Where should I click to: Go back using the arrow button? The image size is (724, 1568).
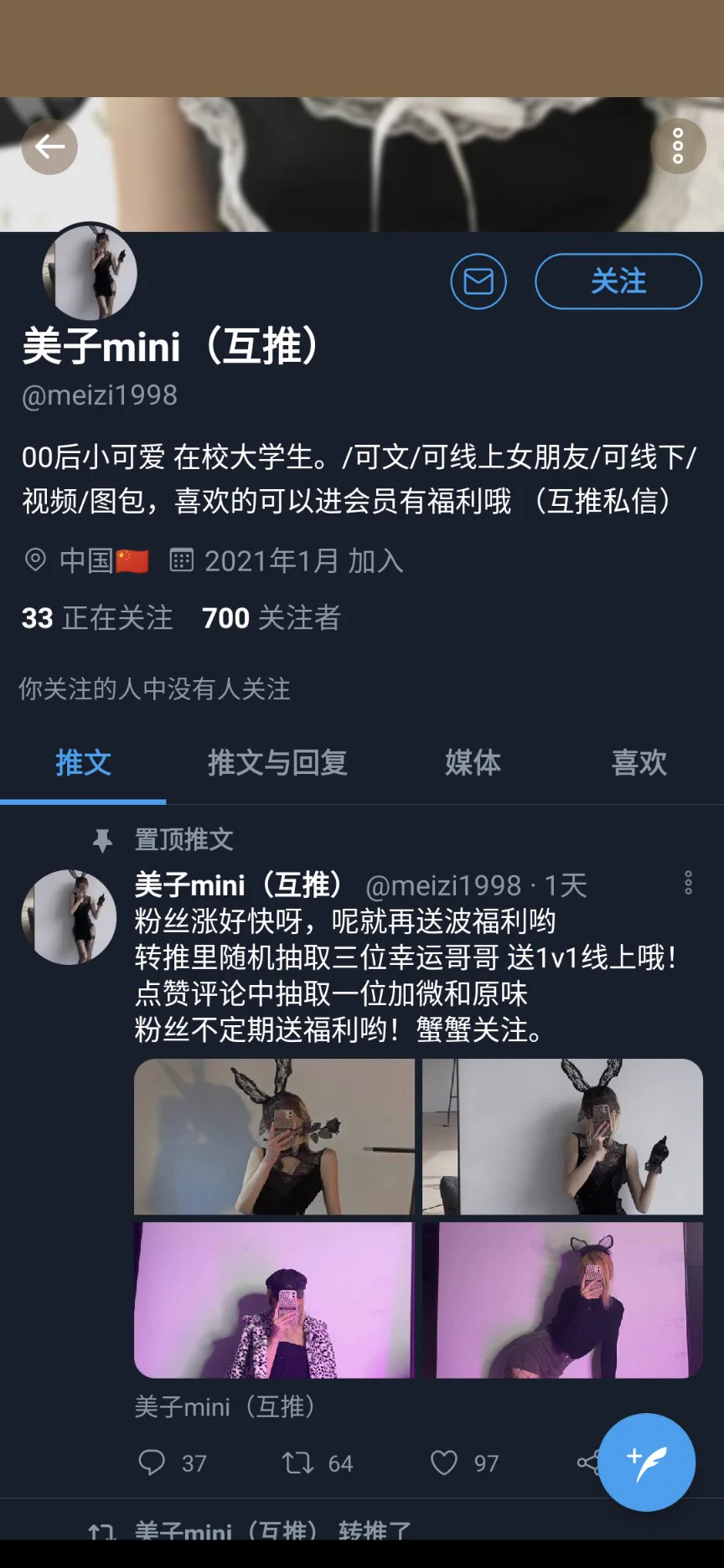coord(49,147)
